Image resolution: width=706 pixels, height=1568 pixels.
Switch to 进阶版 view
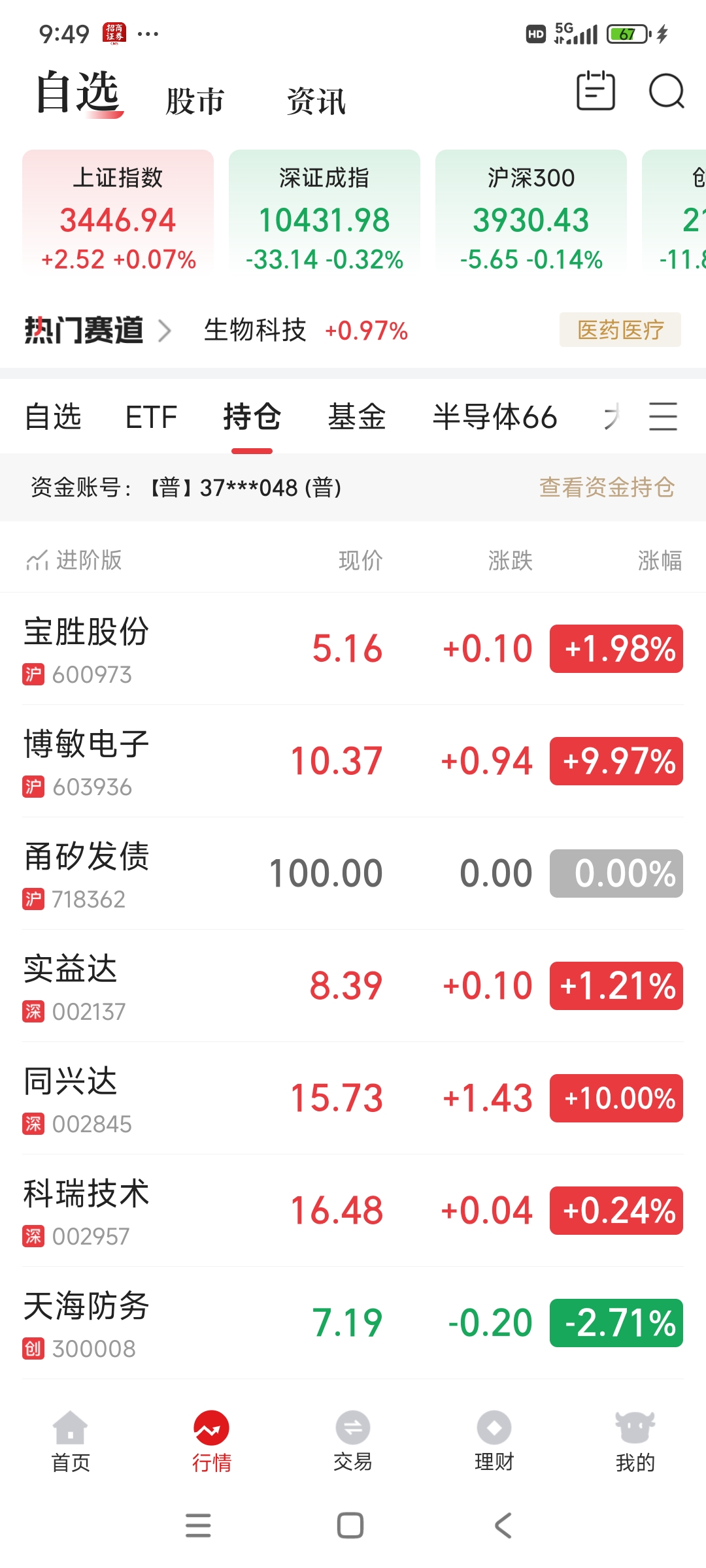(74, 560)
